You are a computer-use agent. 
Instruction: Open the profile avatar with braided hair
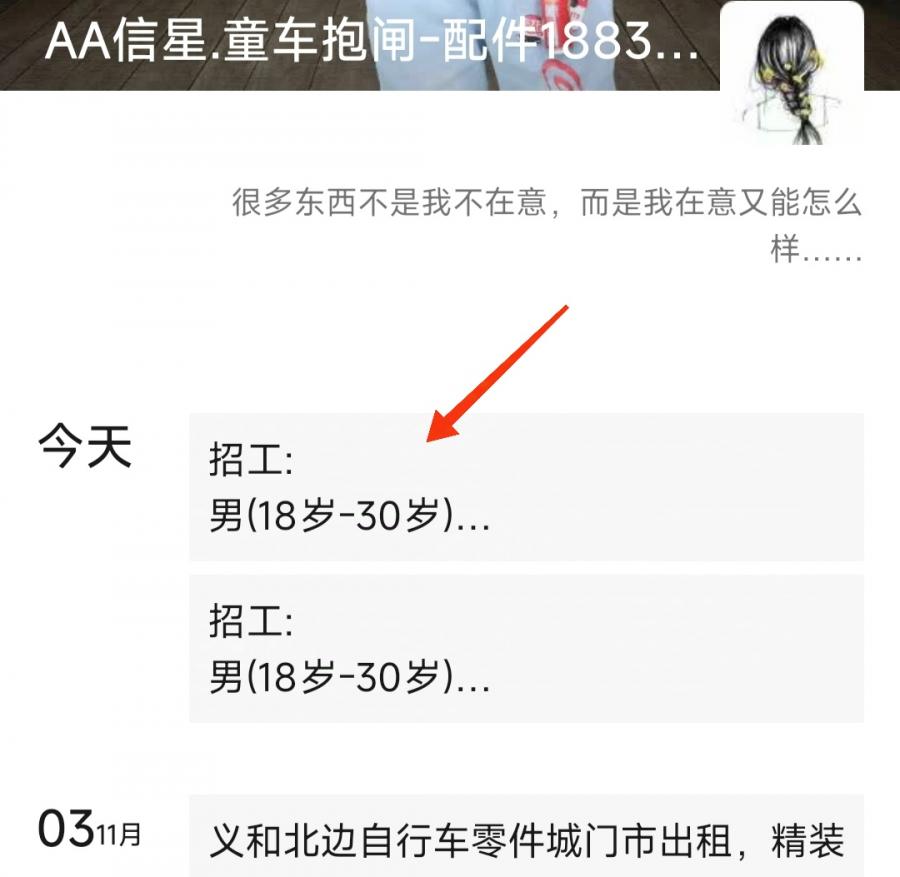(x=791, y=75)
